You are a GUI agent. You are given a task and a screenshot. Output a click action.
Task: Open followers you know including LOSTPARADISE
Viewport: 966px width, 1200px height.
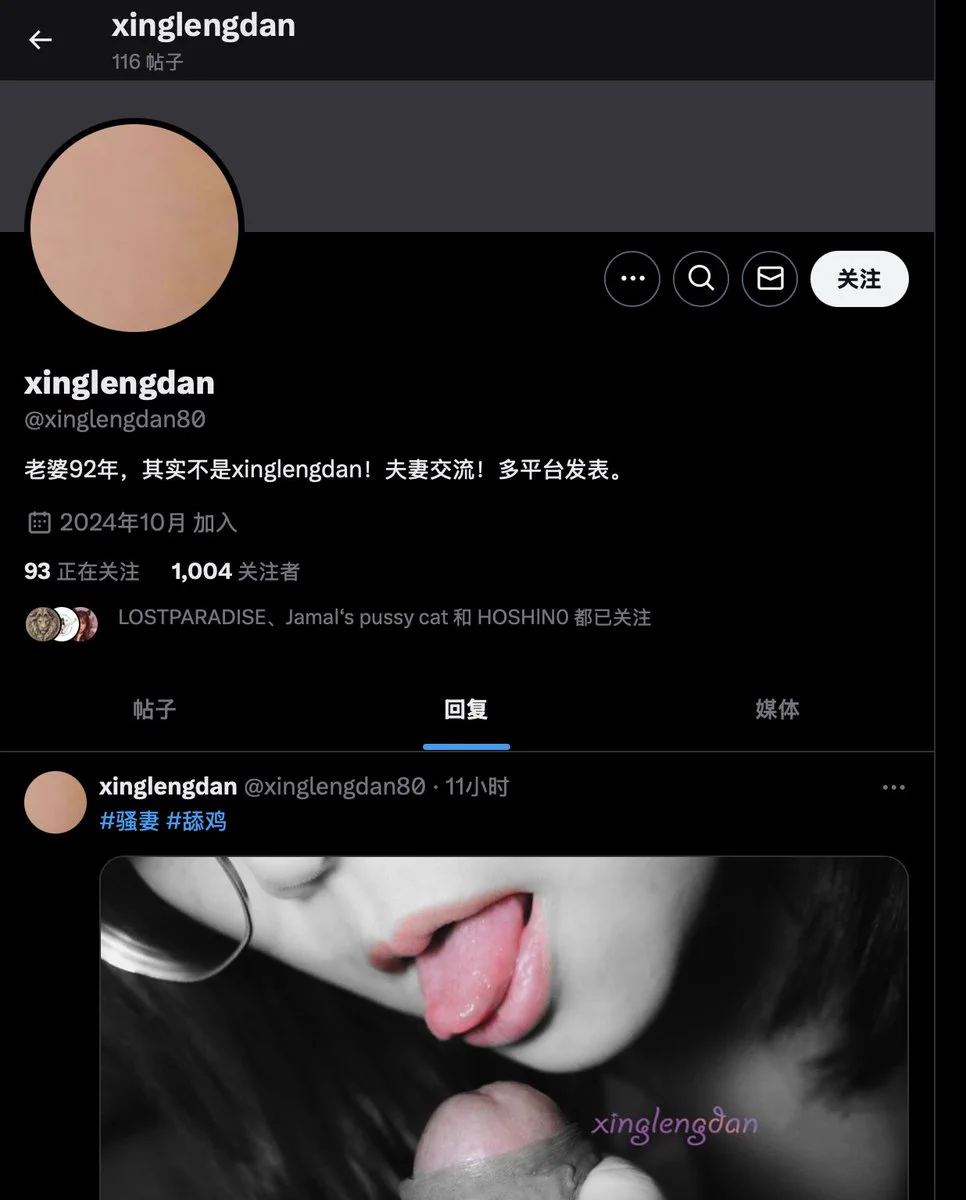(383, 618)
